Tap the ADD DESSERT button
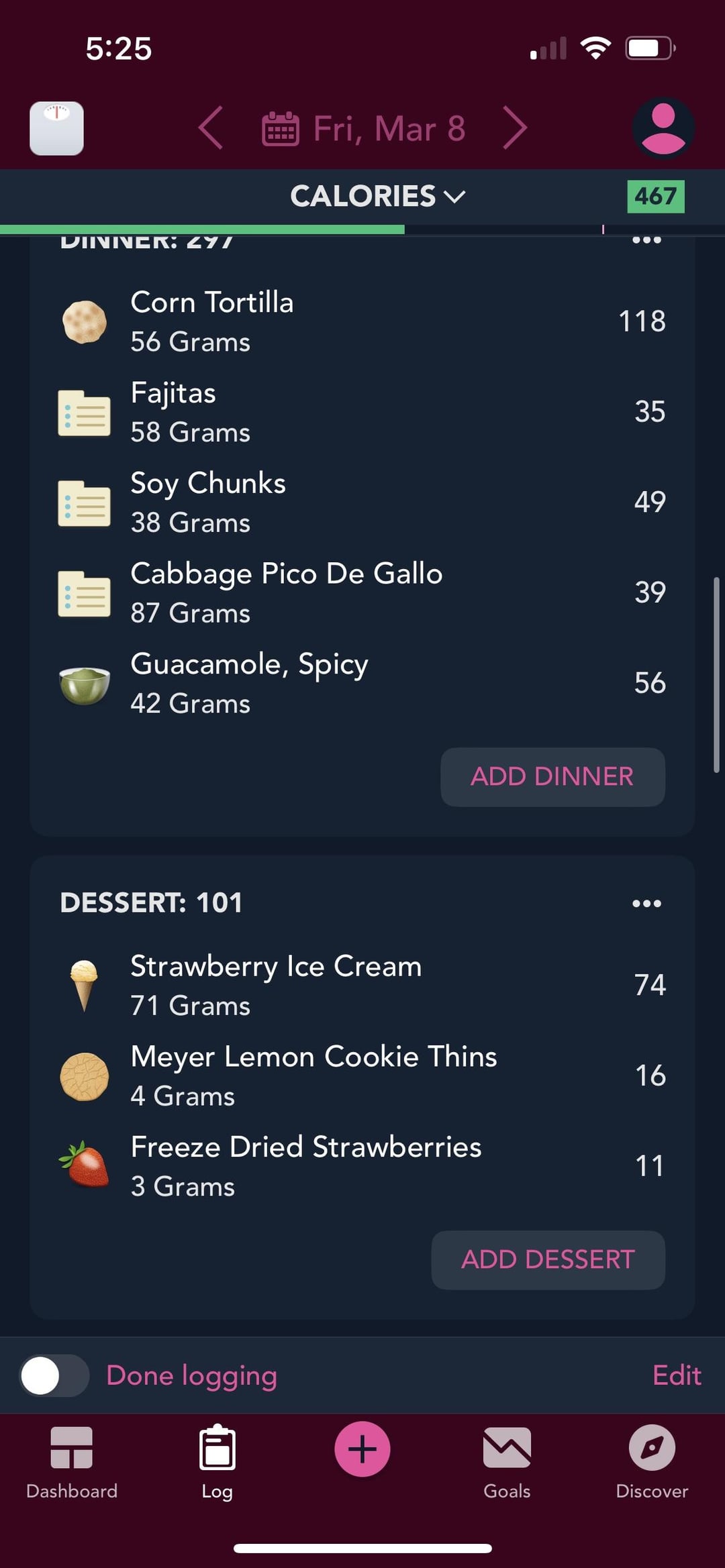The image size is (725, 1568). coord(548,1260)
